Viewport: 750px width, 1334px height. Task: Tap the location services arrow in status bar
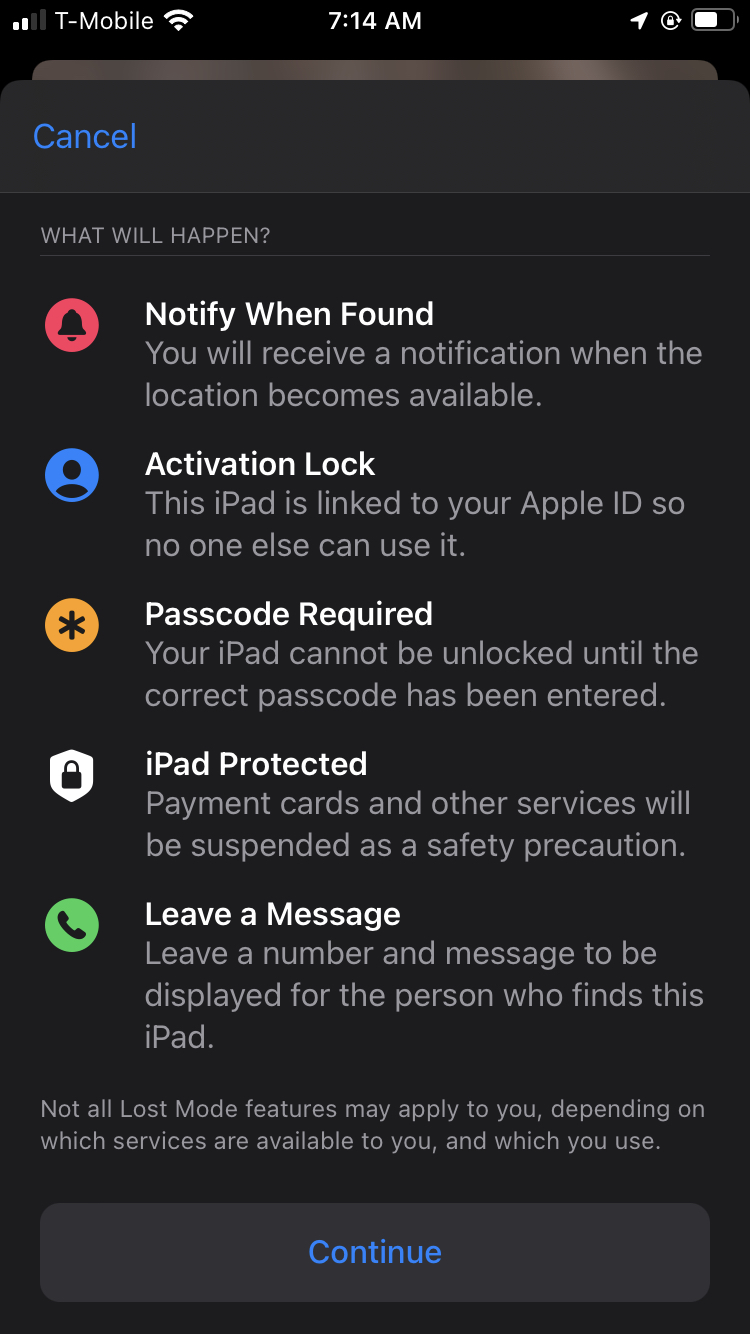(x=640, y=19)
